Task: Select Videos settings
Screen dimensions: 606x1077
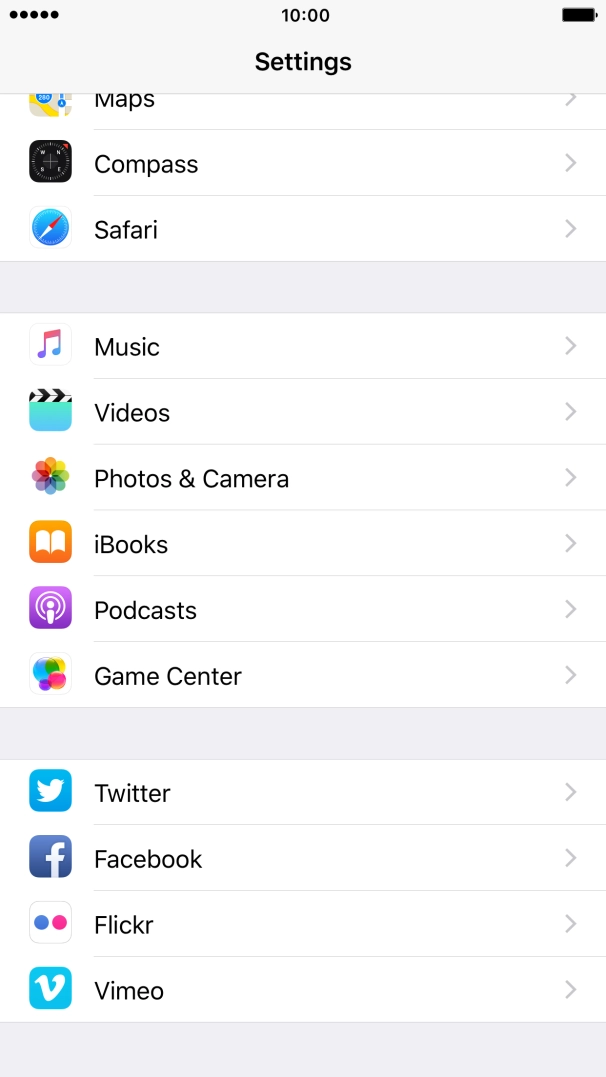Action: (300, 413)
